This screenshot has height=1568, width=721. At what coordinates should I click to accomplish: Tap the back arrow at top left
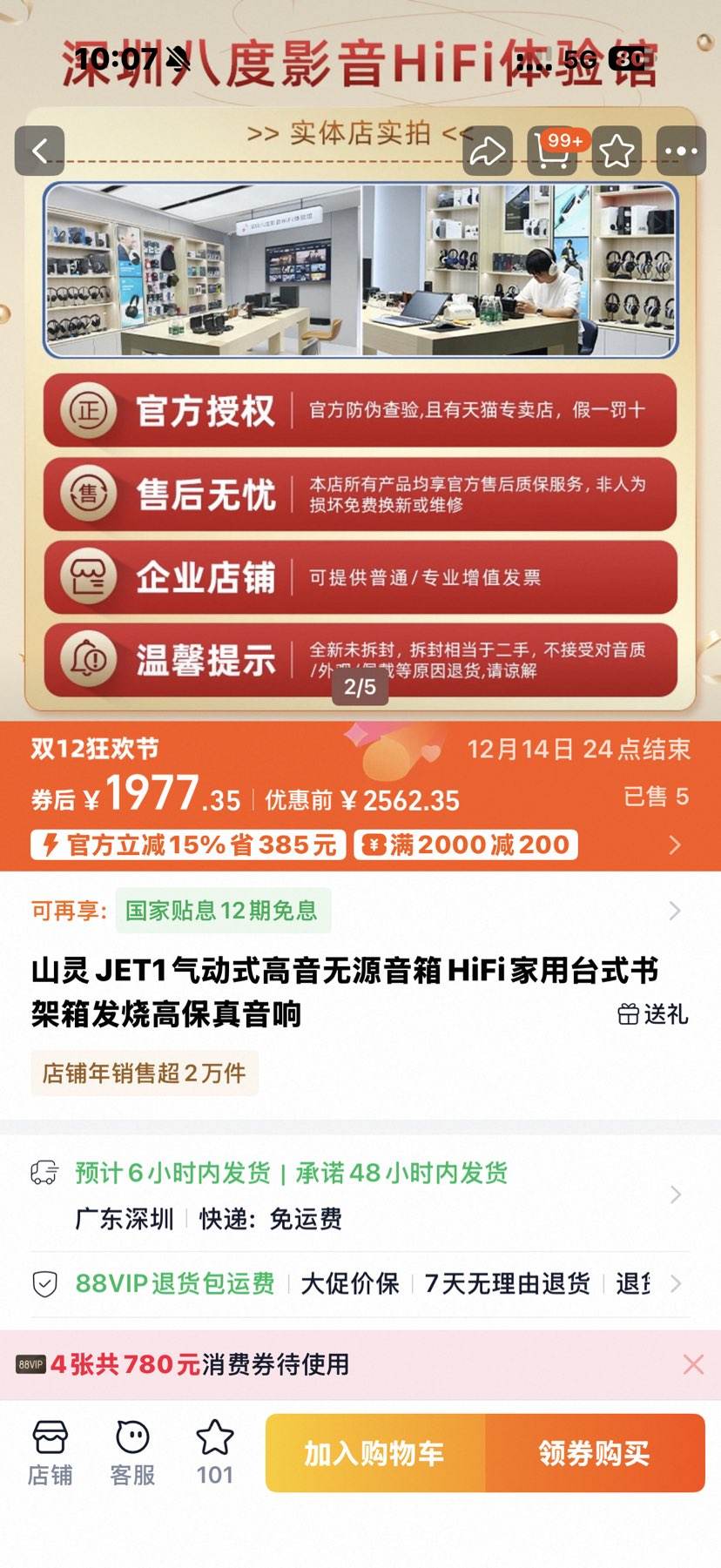pyautogui.click(x=41, y=149)
